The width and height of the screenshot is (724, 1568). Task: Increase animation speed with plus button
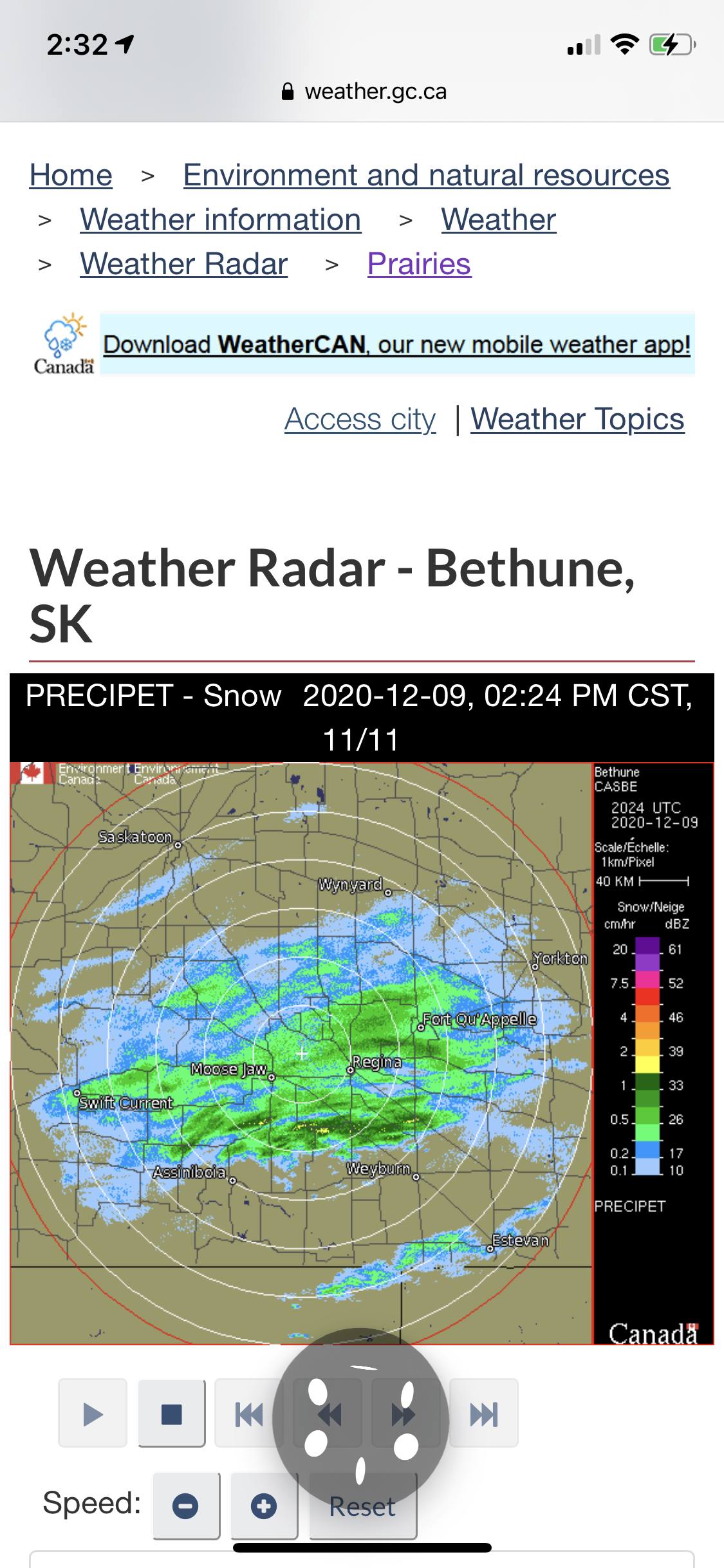(x=264, y=1506)
